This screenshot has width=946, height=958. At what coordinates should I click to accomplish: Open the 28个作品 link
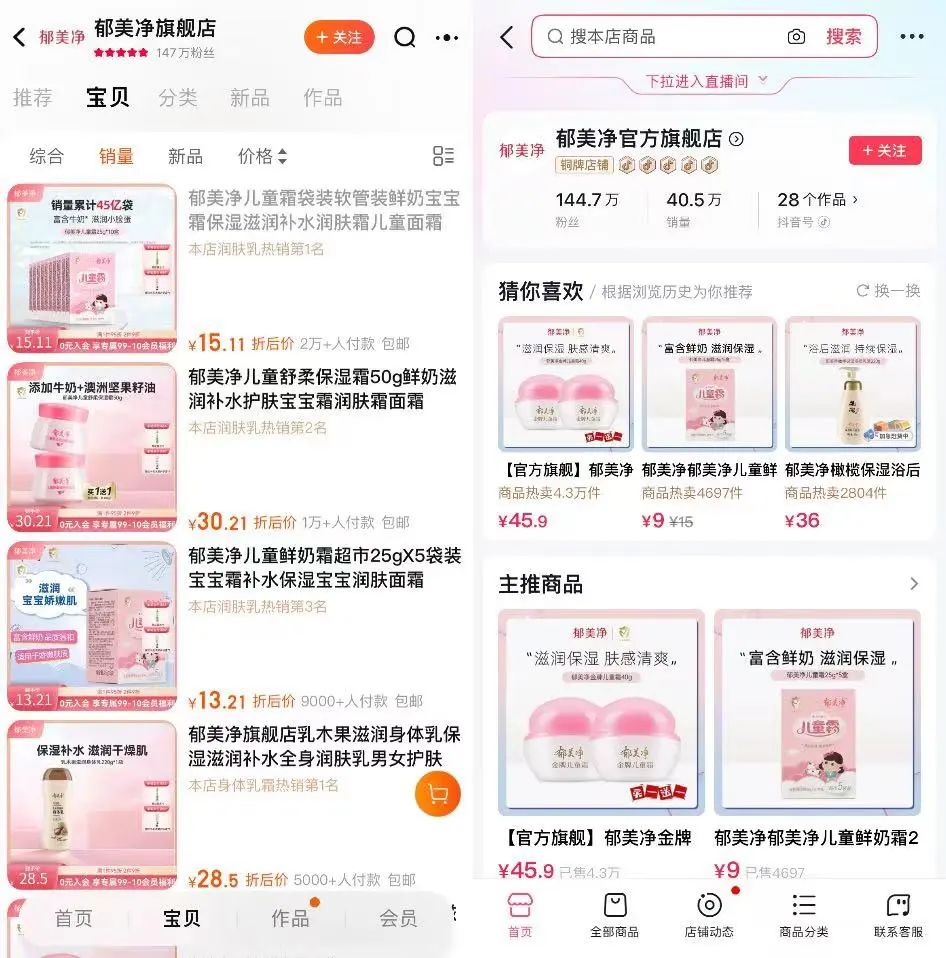(x=818, y=199)
